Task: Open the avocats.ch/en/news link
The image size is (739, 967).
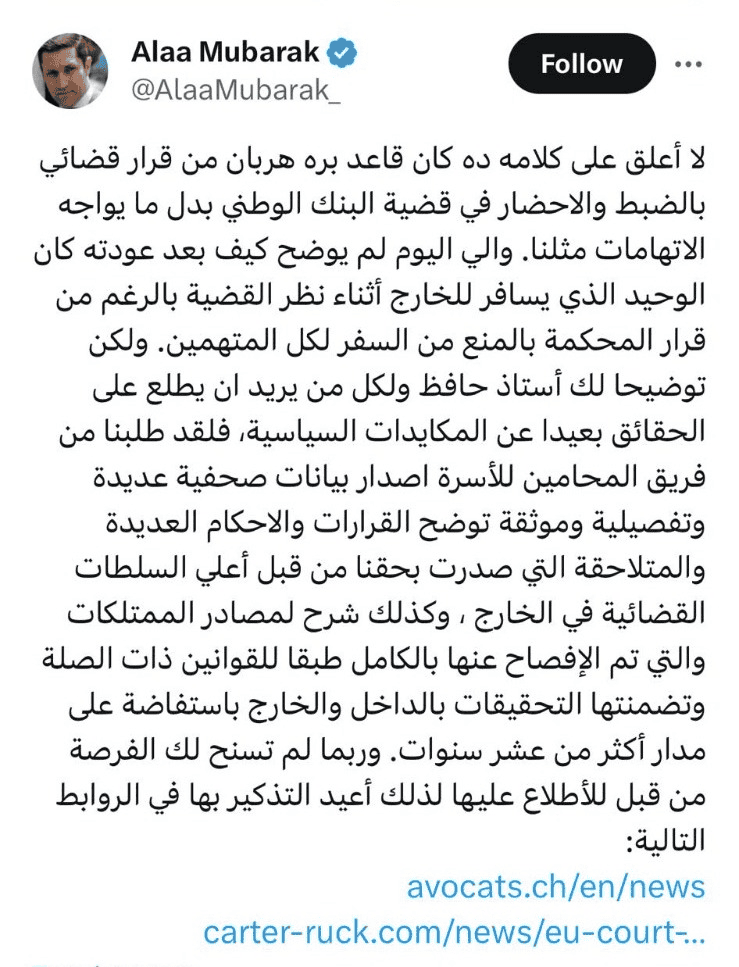Action: pyautogui.click(x=555, y=887)
